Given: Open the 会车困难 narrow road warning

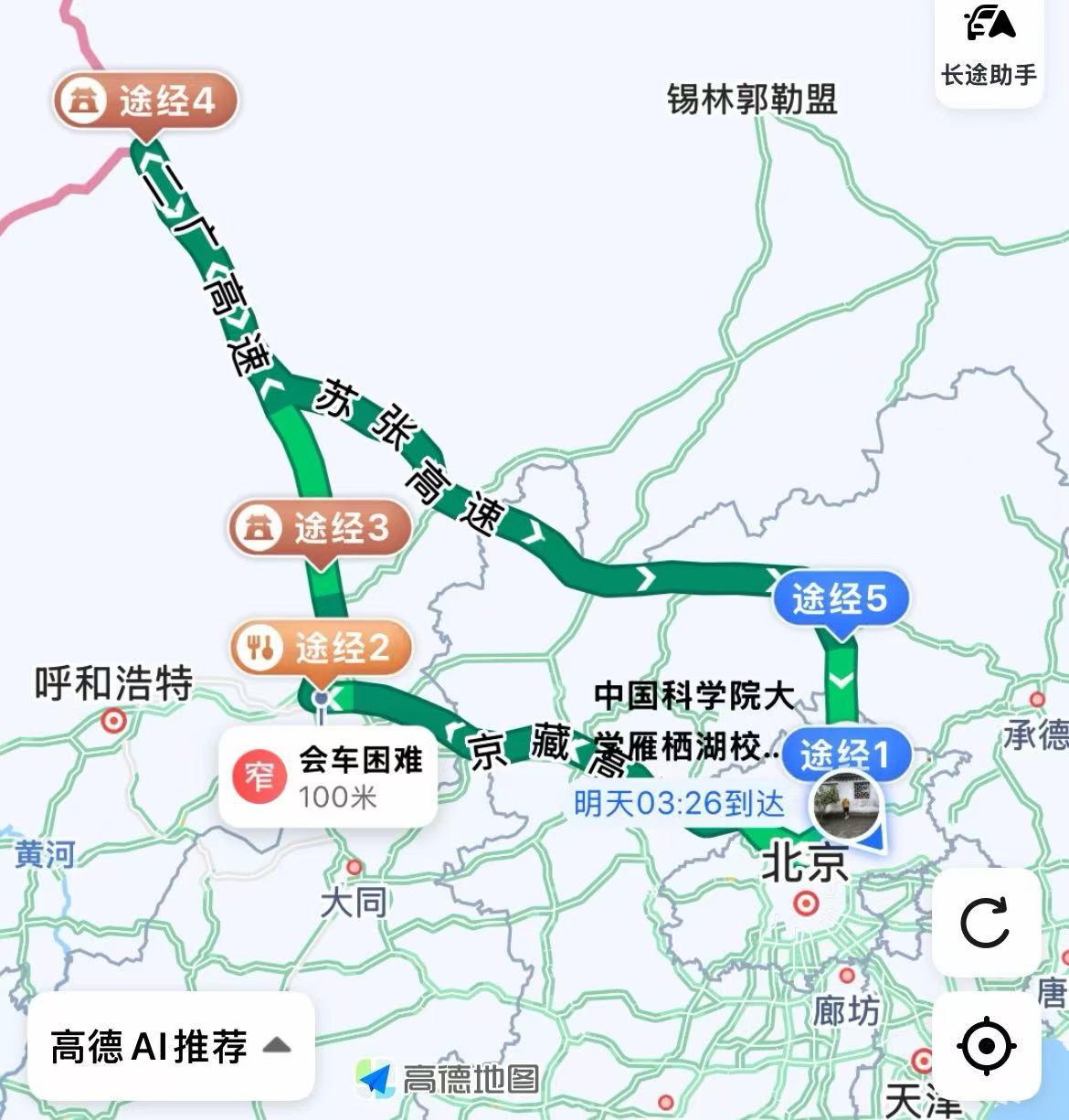Looking at the screenshot, I should coord(327,777).
